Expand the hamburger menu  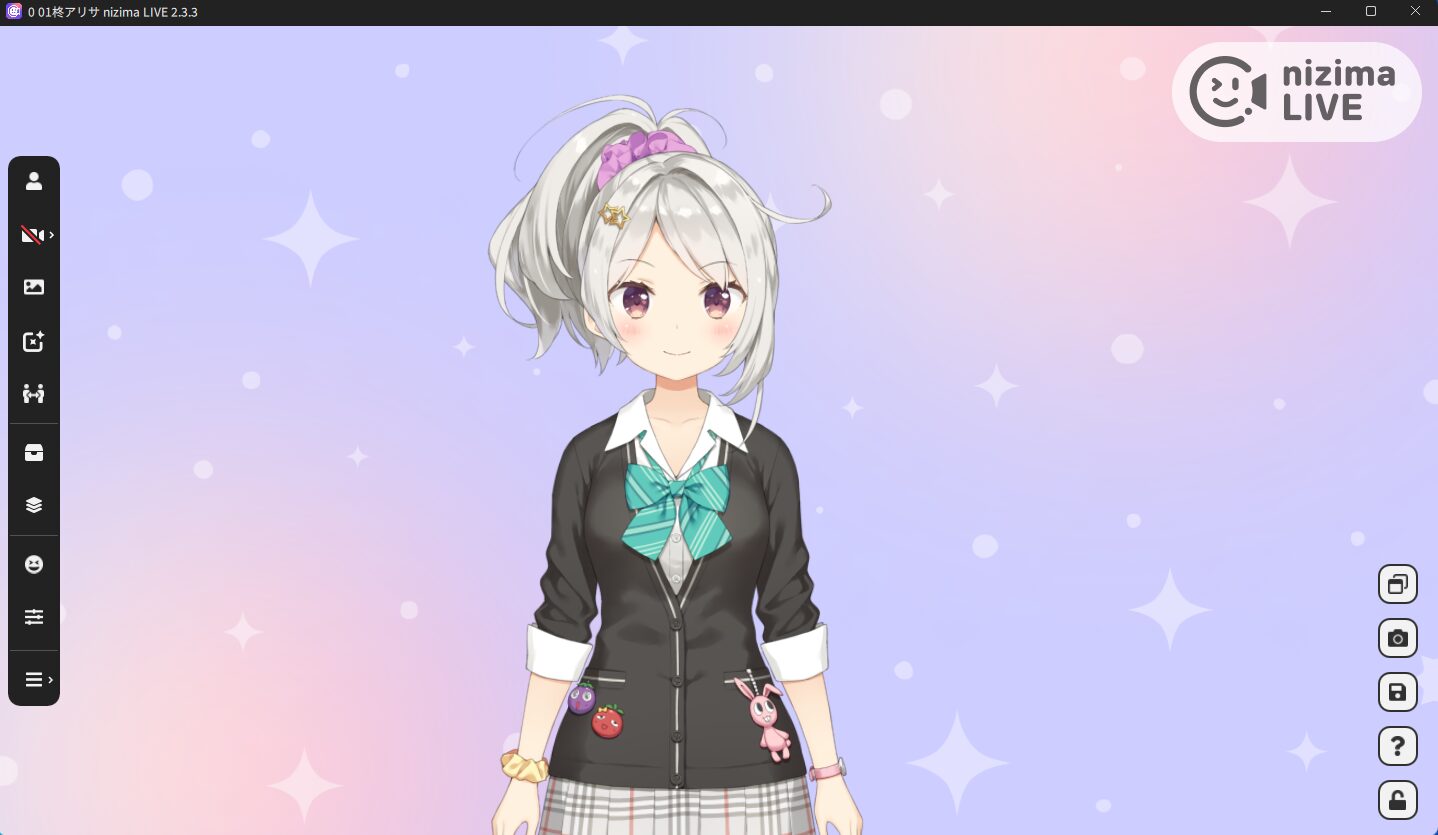click(34, 680)
